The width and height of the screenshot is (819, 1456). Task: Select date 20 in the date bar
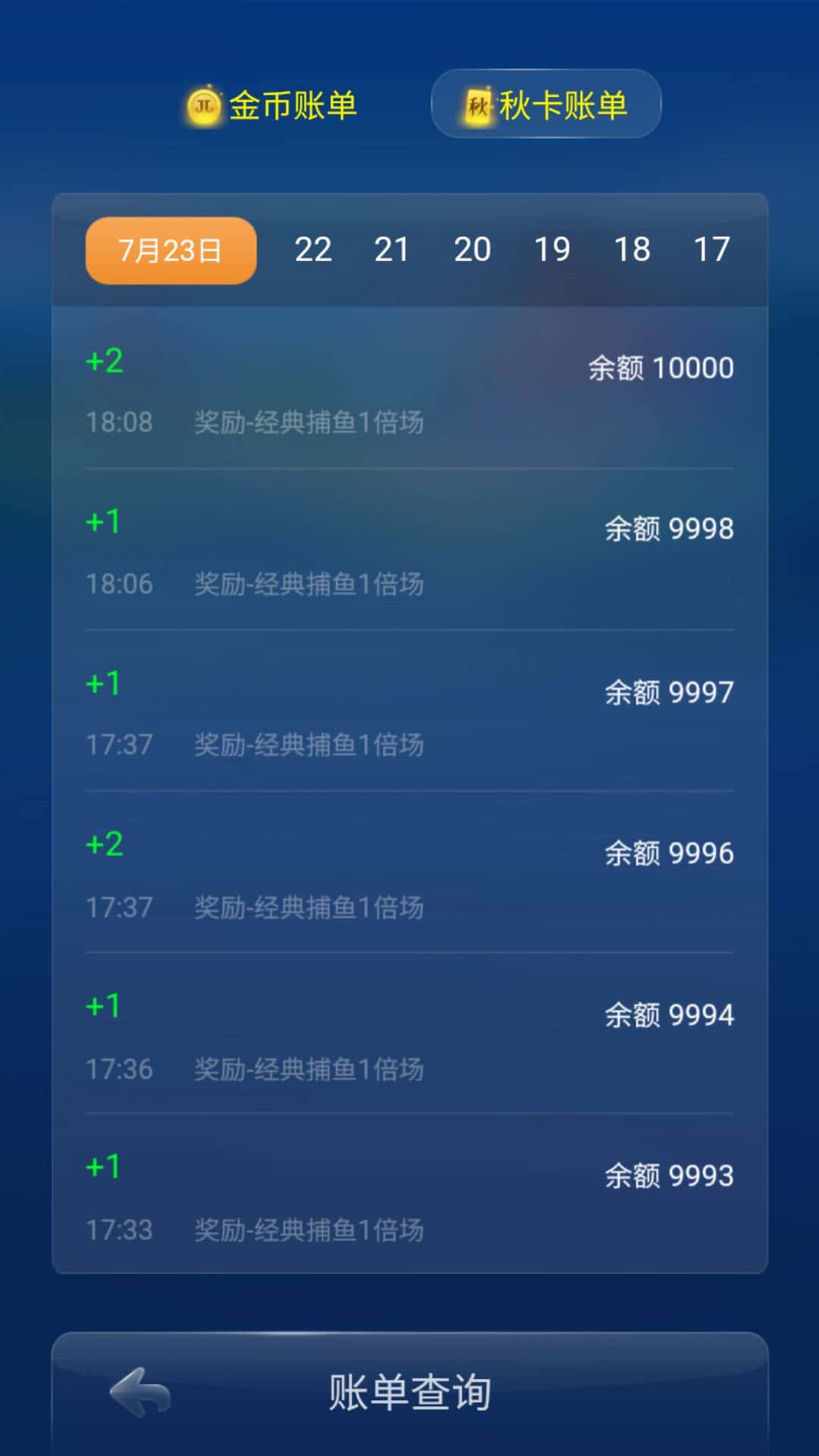(x=472, y=249)
